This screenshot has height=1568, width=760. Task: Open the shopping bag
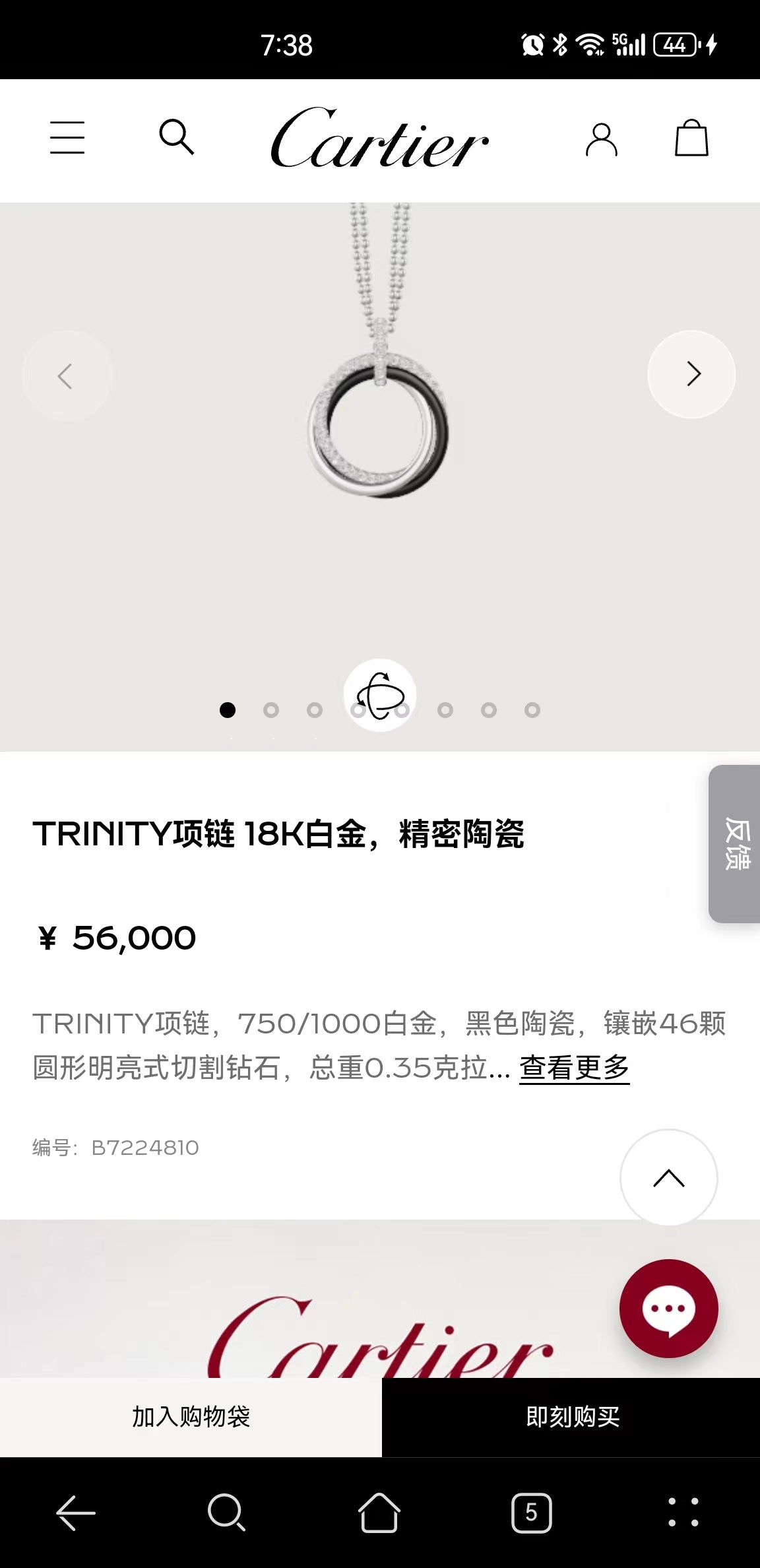click(691, 138)
